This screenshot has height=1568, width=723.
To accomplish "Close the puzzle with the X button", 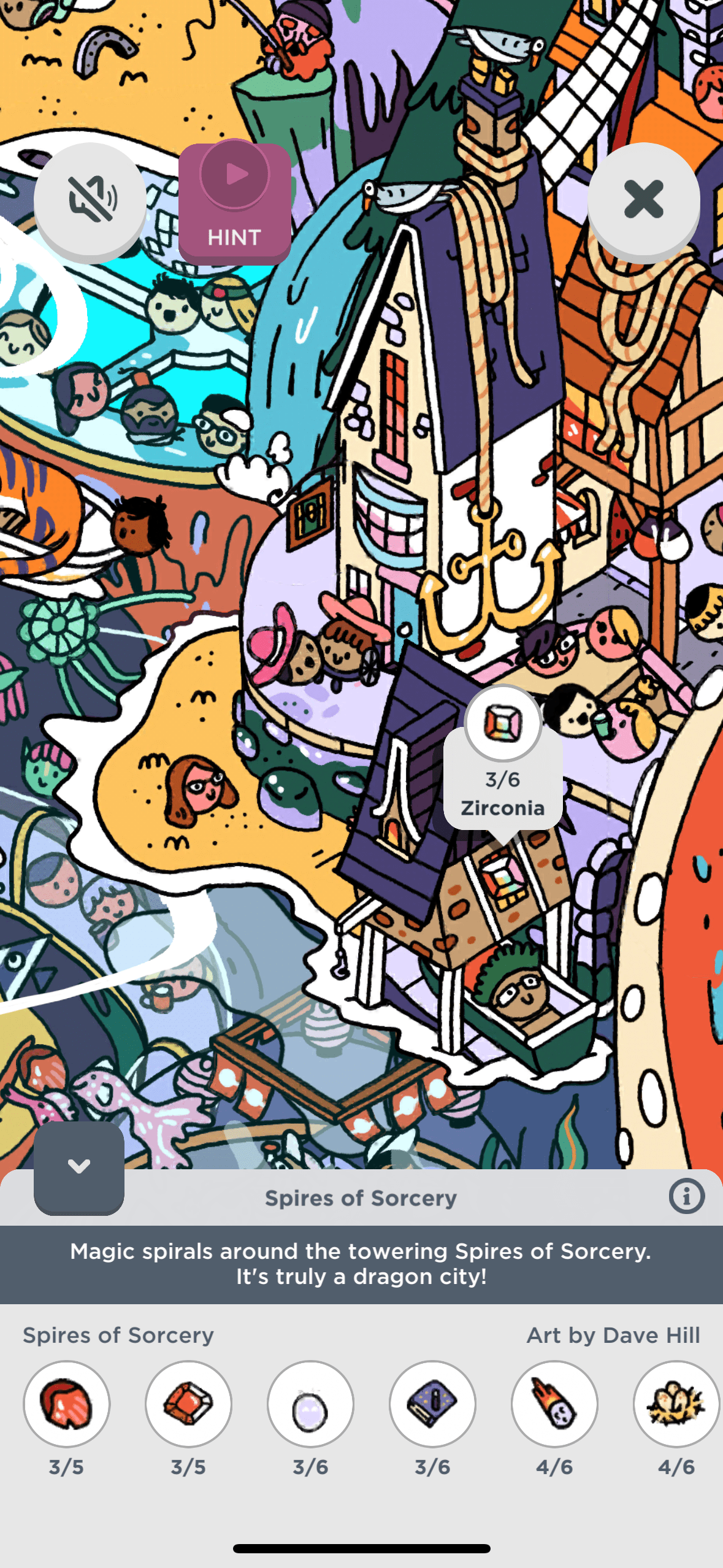I will 643,200.
